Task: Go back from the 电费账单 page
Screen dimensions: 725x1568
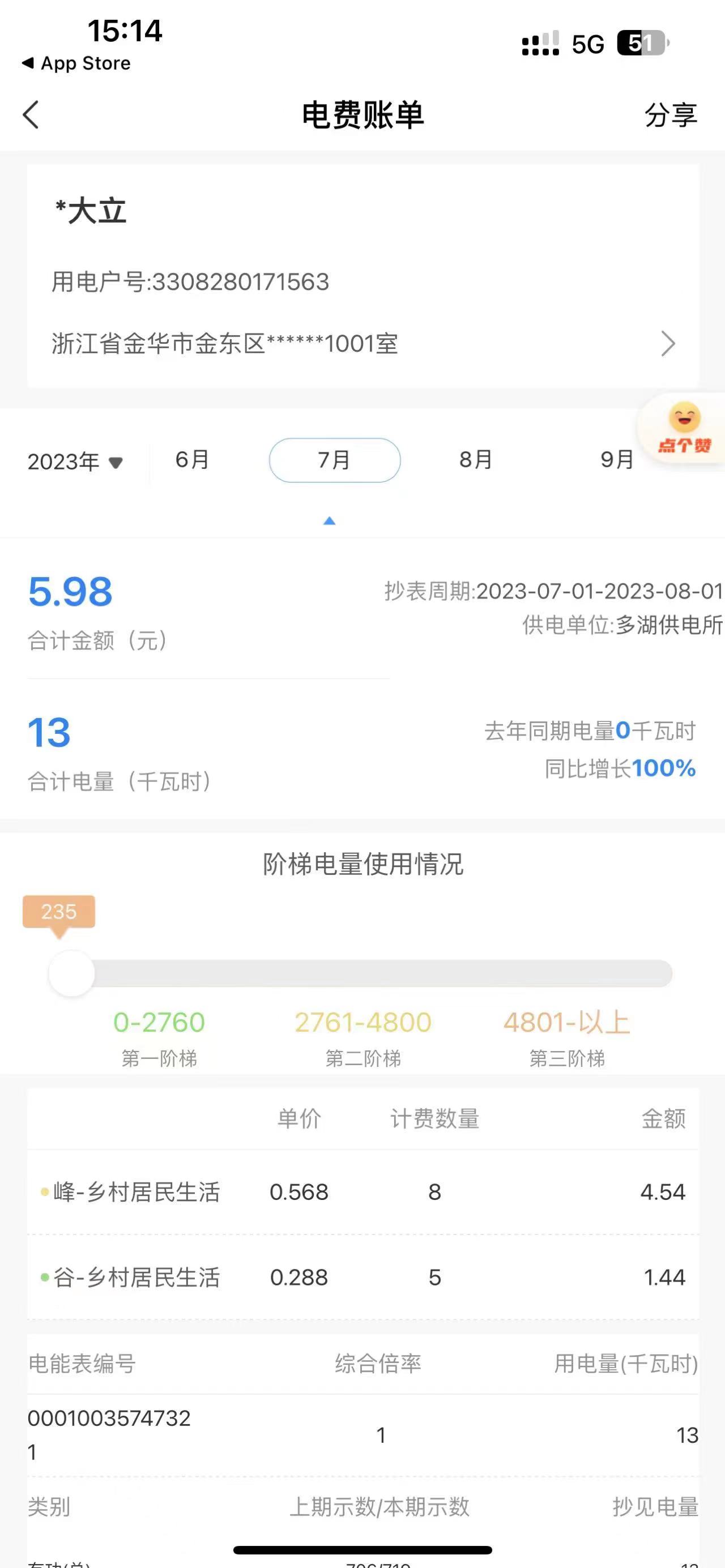Action: [31, 114]
